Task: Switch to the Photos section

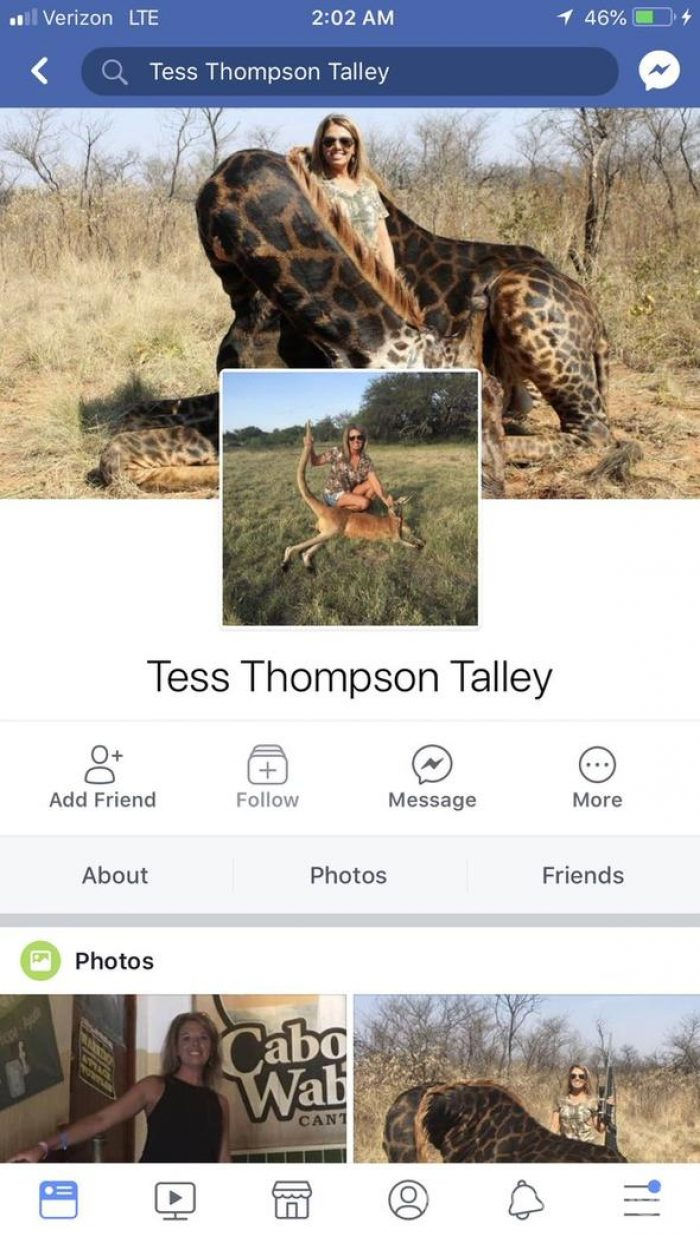Action: pos(348,875)
